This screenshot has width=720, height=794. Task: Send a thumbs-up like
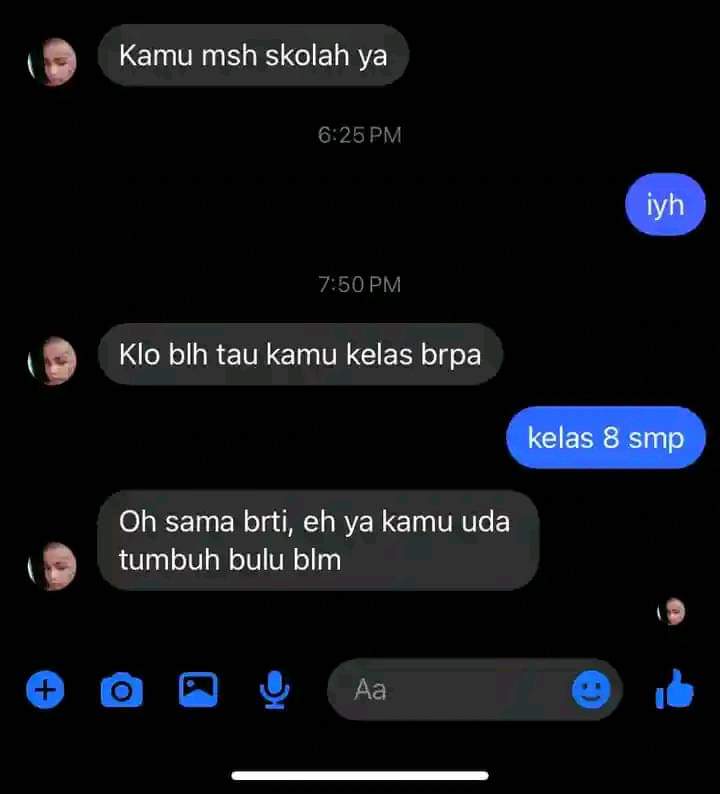pyautogui.click(x=674, y=688)
